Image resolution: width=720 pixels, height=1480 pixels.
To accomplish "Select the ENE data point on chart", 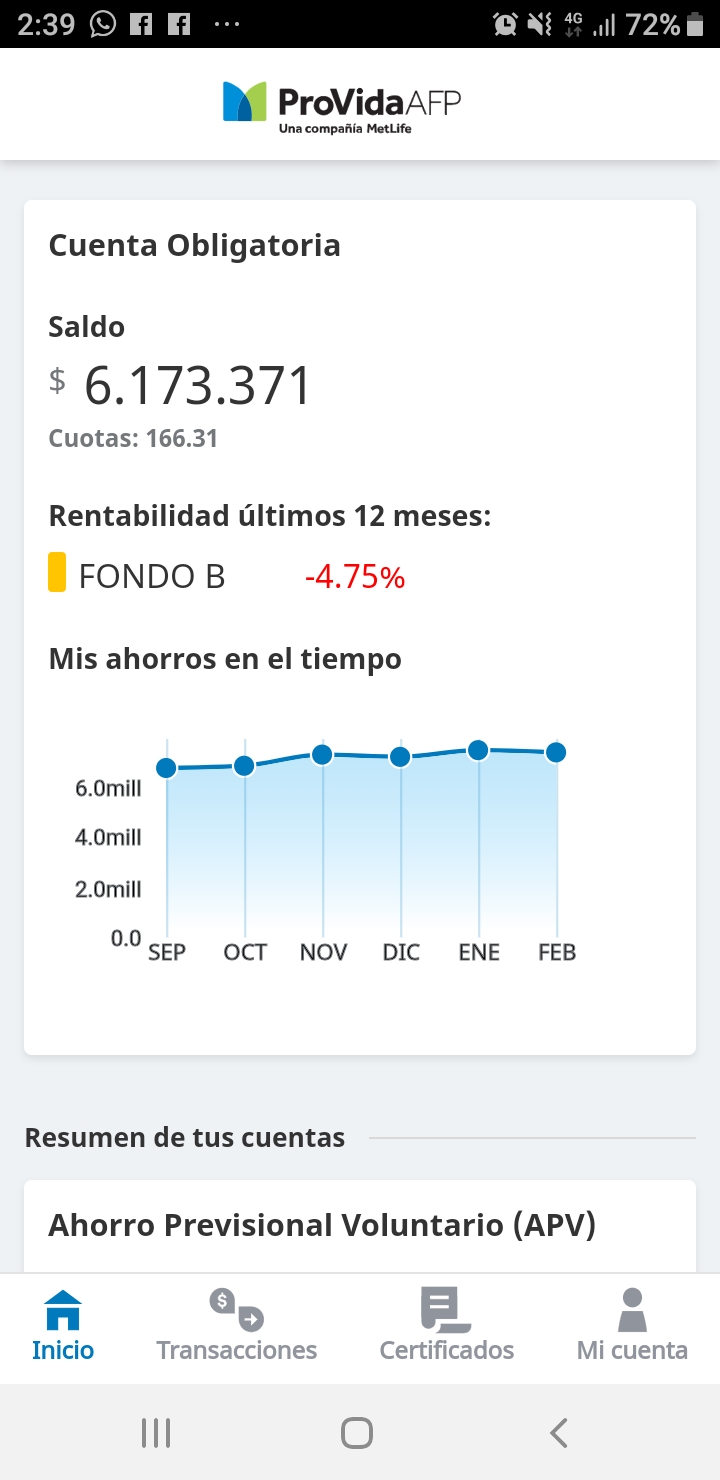I will click(478, 750).
